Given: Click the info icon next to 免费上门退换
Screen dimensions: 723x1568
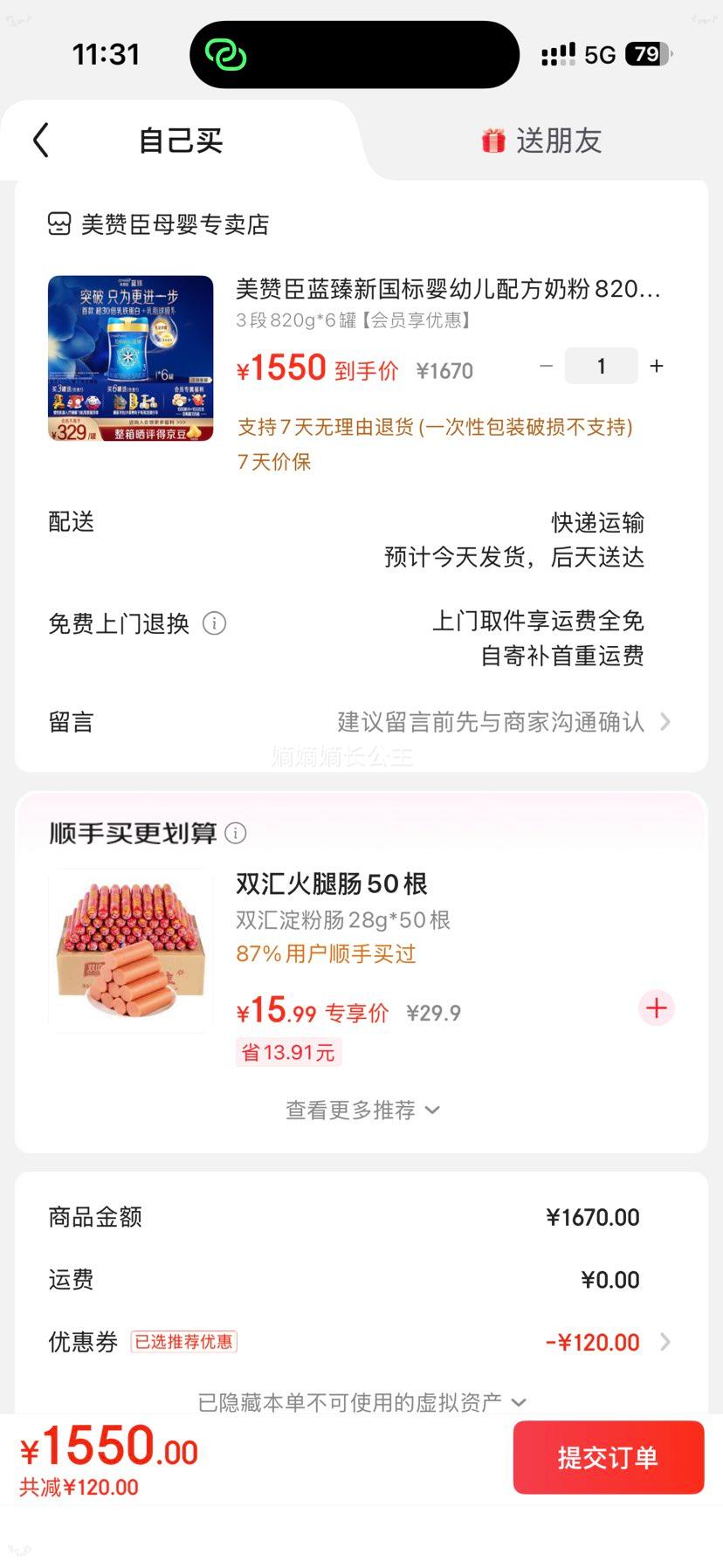Looking at the screenshot, I should [212, 623].
